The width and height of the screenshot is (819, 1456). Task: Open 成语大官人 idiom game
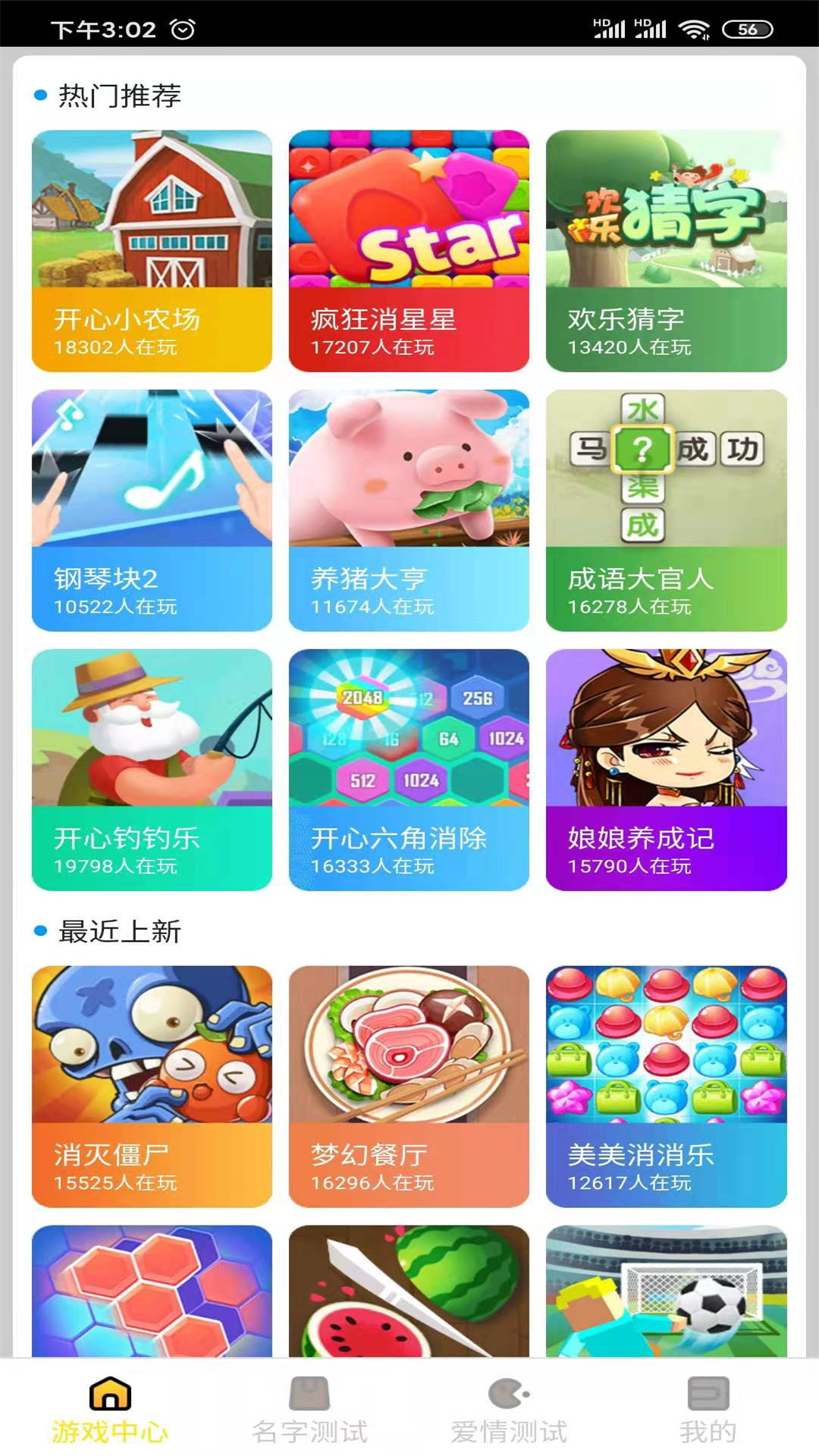[x=667, y=508]
